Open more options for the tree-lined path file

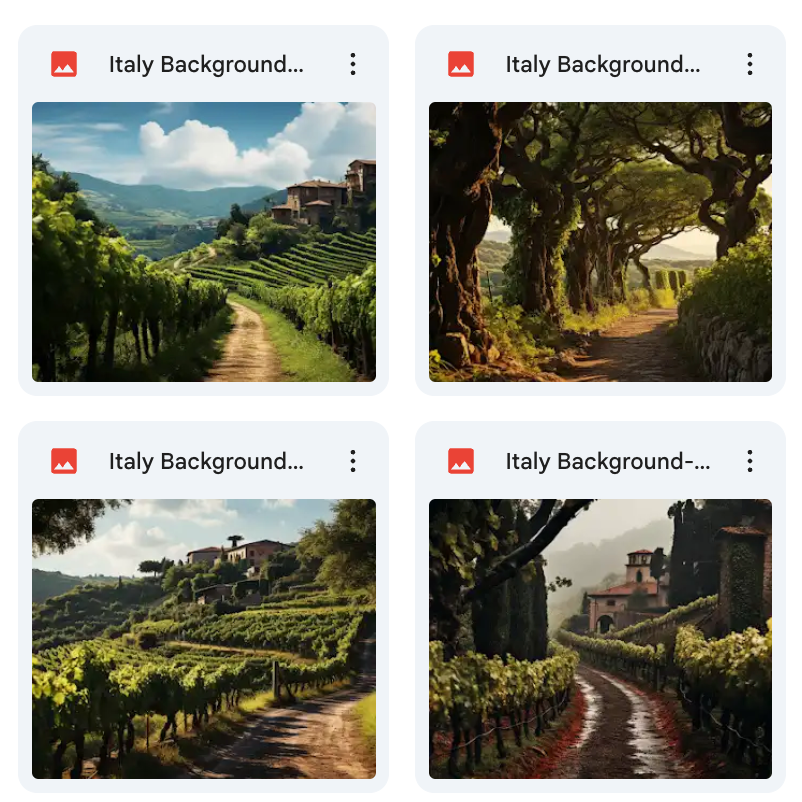(x=749, y=65)
